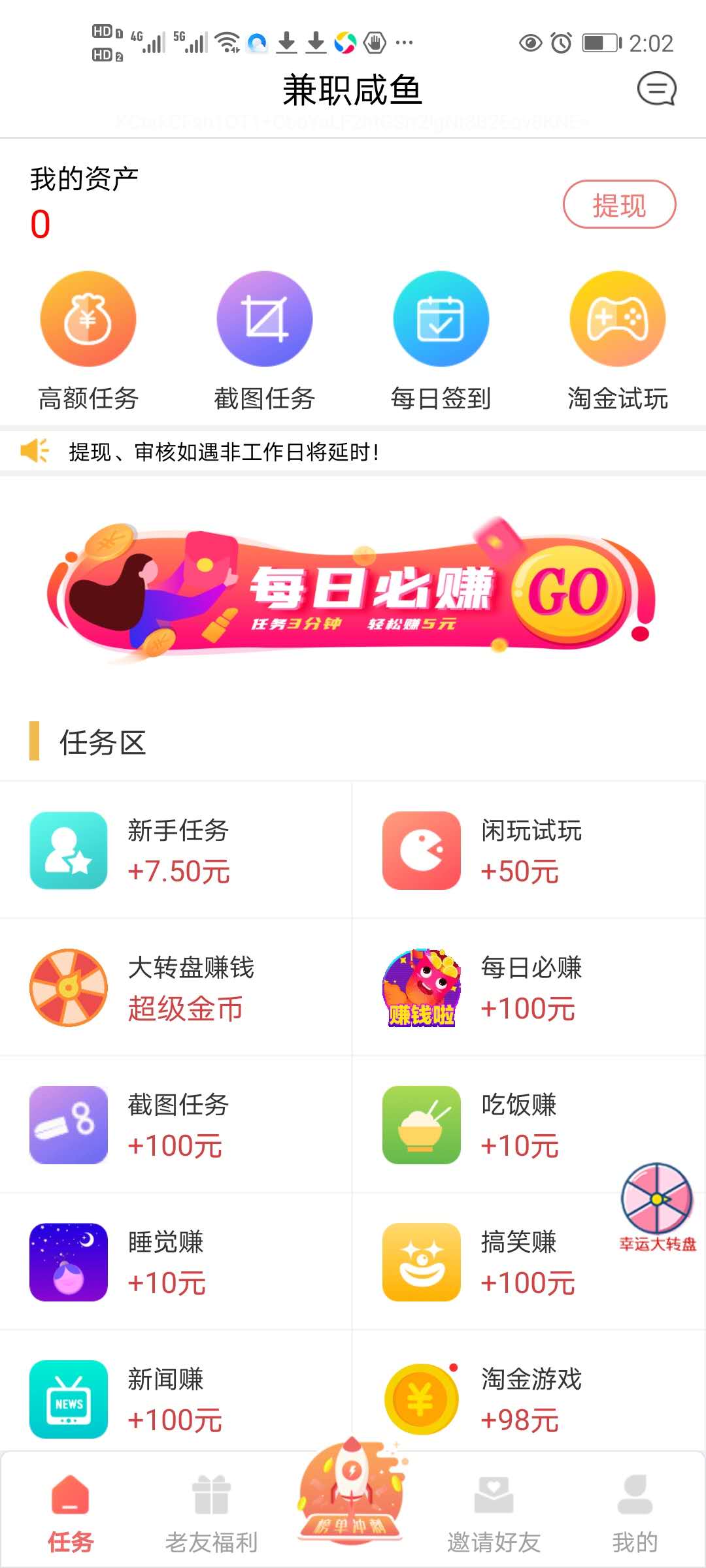Open 淘金试玩 game shortcut

click(618, 341)
